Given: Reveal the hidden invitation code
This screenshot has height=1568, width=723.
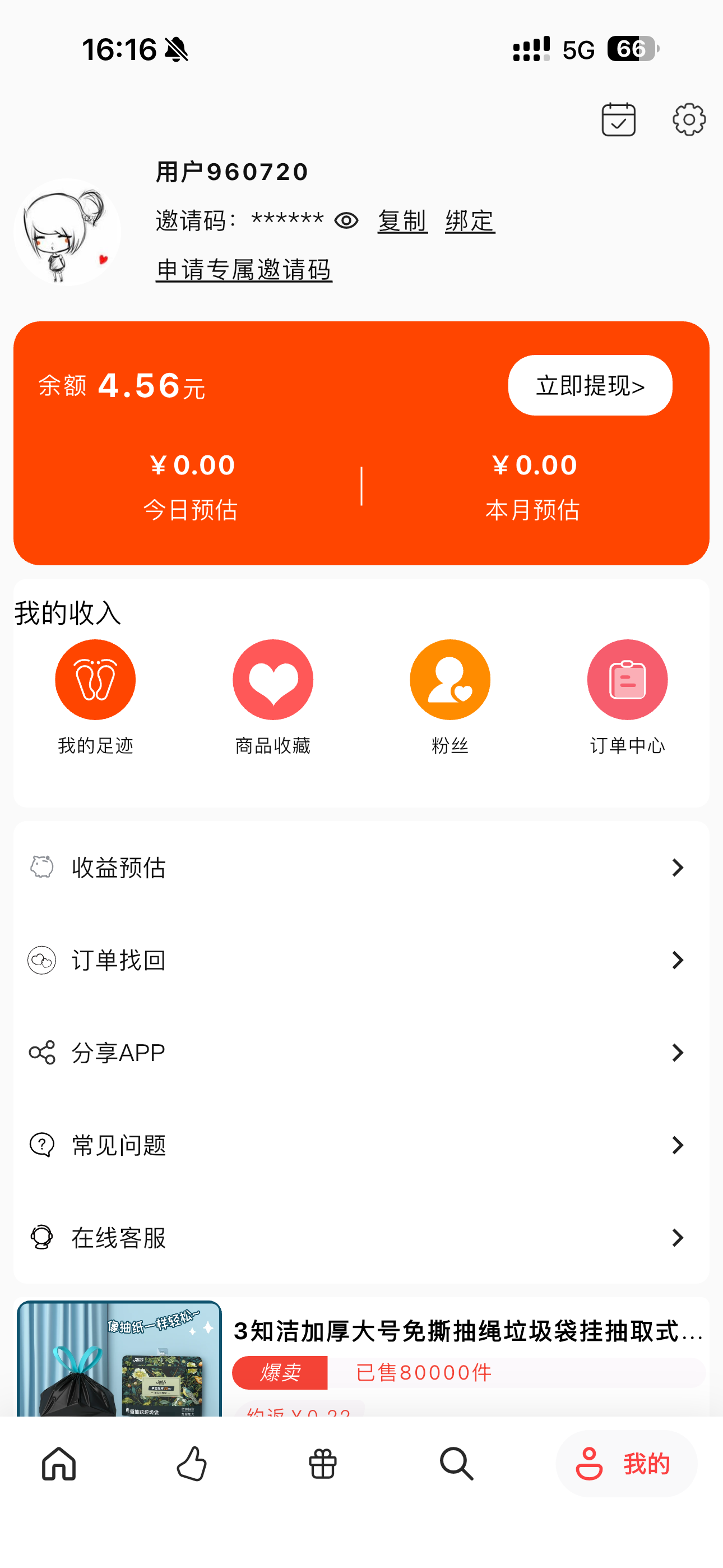Looking at the screenshot, I should (346, 220).
